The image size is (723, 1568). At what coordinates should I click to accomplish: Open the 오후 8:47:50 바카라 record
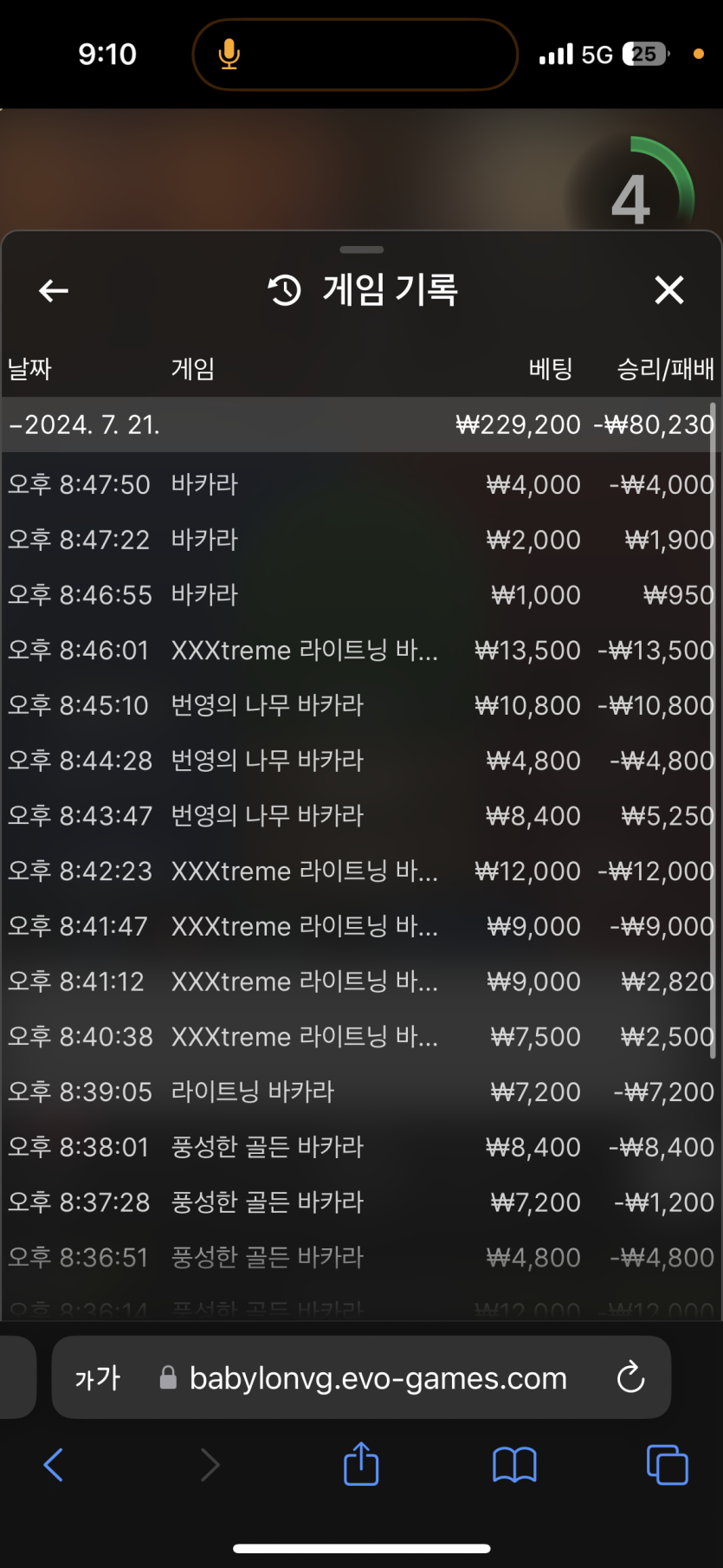360,484
